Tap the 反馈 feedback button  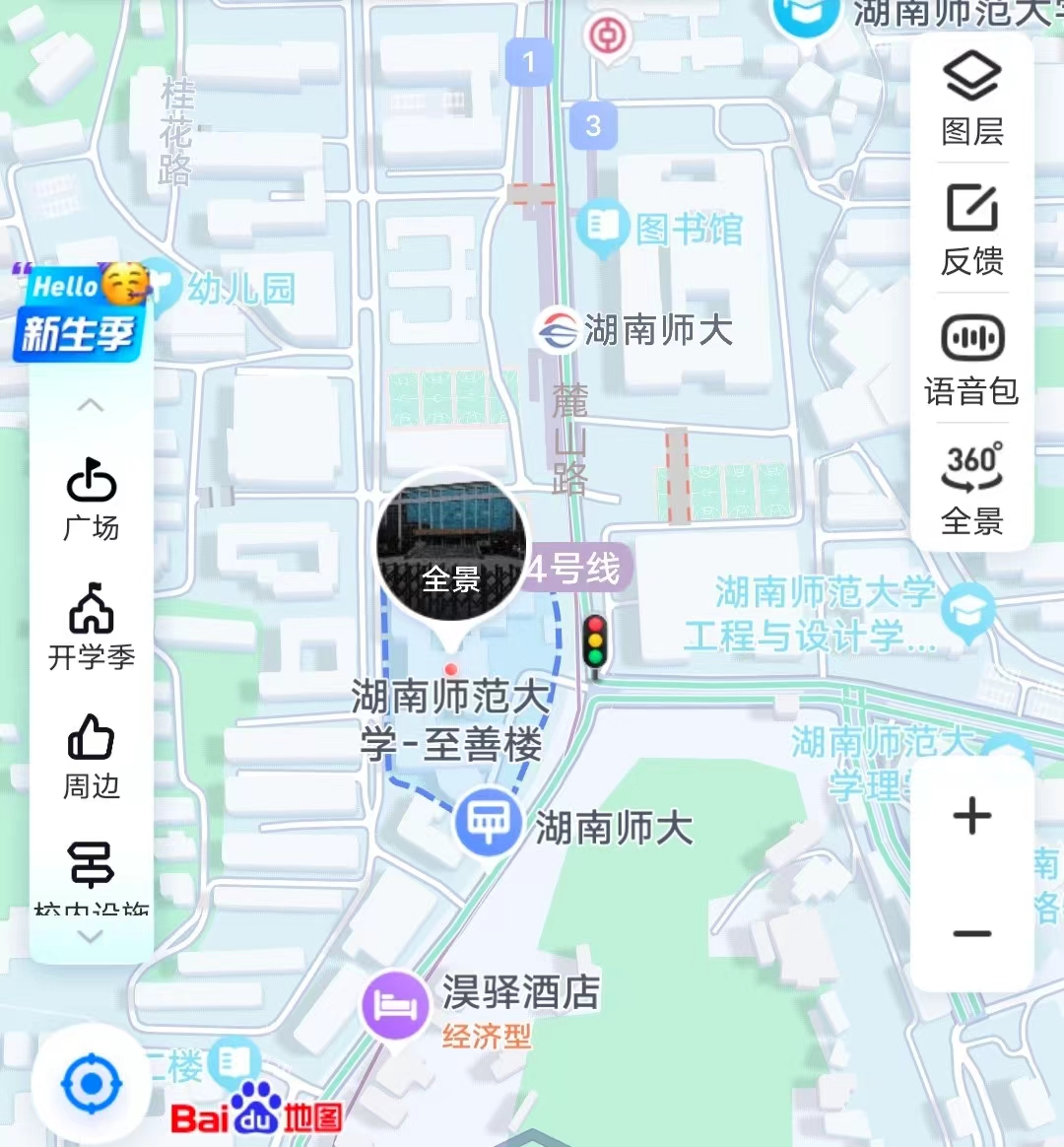(x=971, y=229)
